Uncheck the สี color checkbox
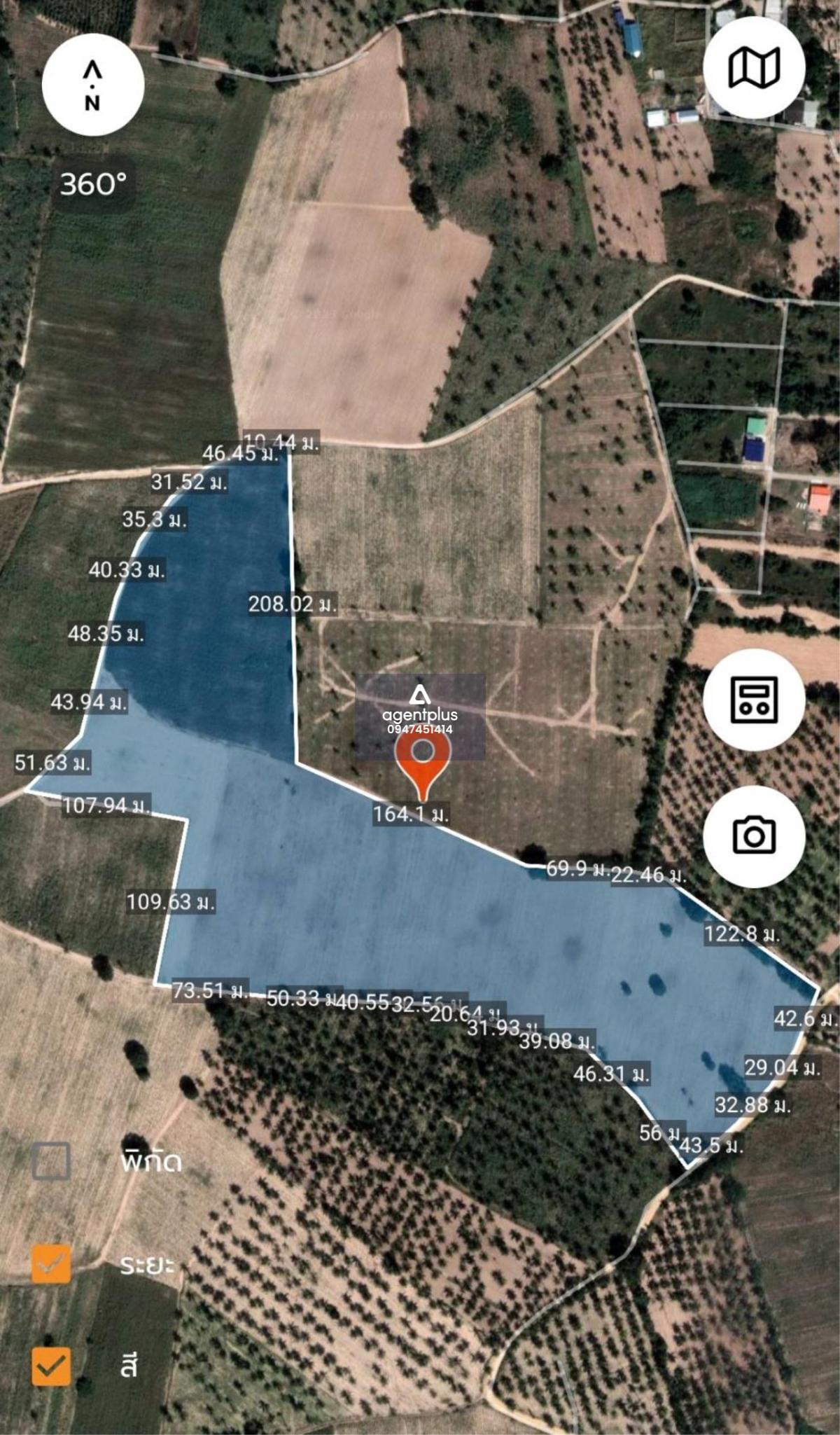 52,1366
